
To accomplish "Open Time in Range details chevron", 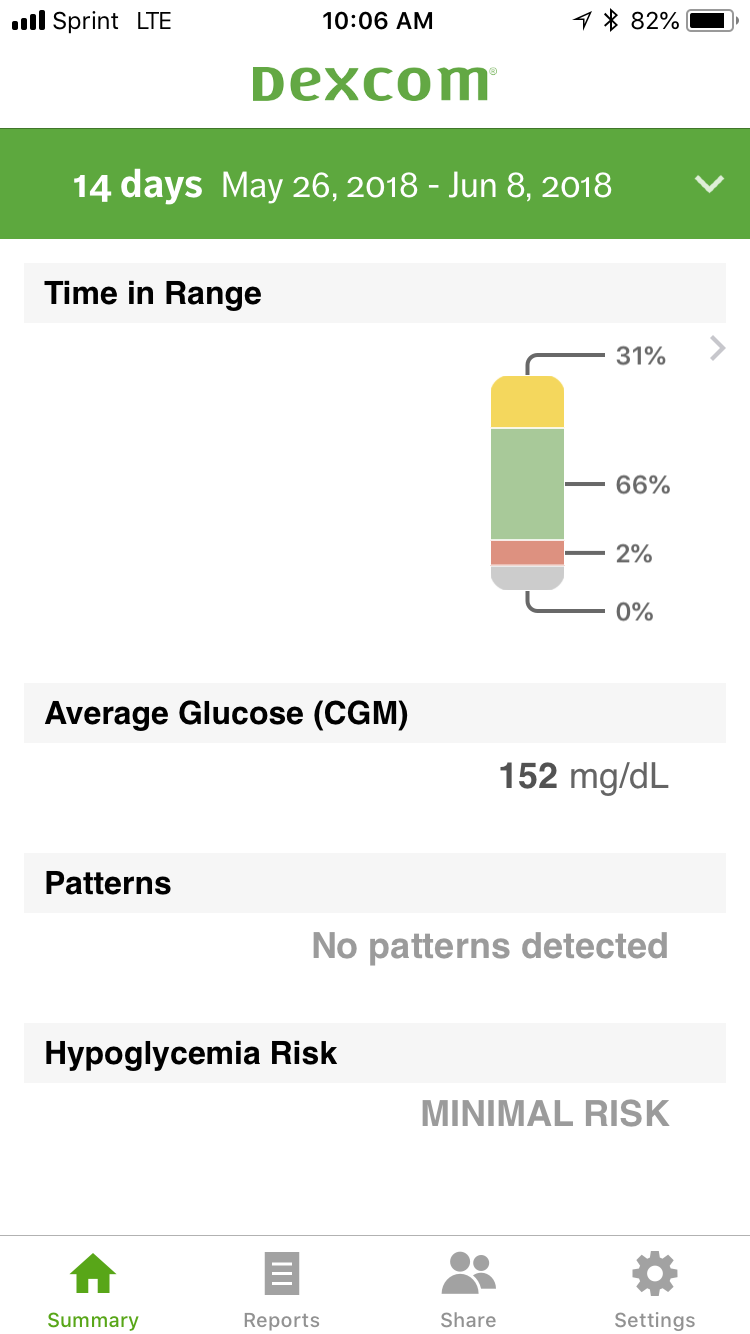I will (x=717, y=348).
